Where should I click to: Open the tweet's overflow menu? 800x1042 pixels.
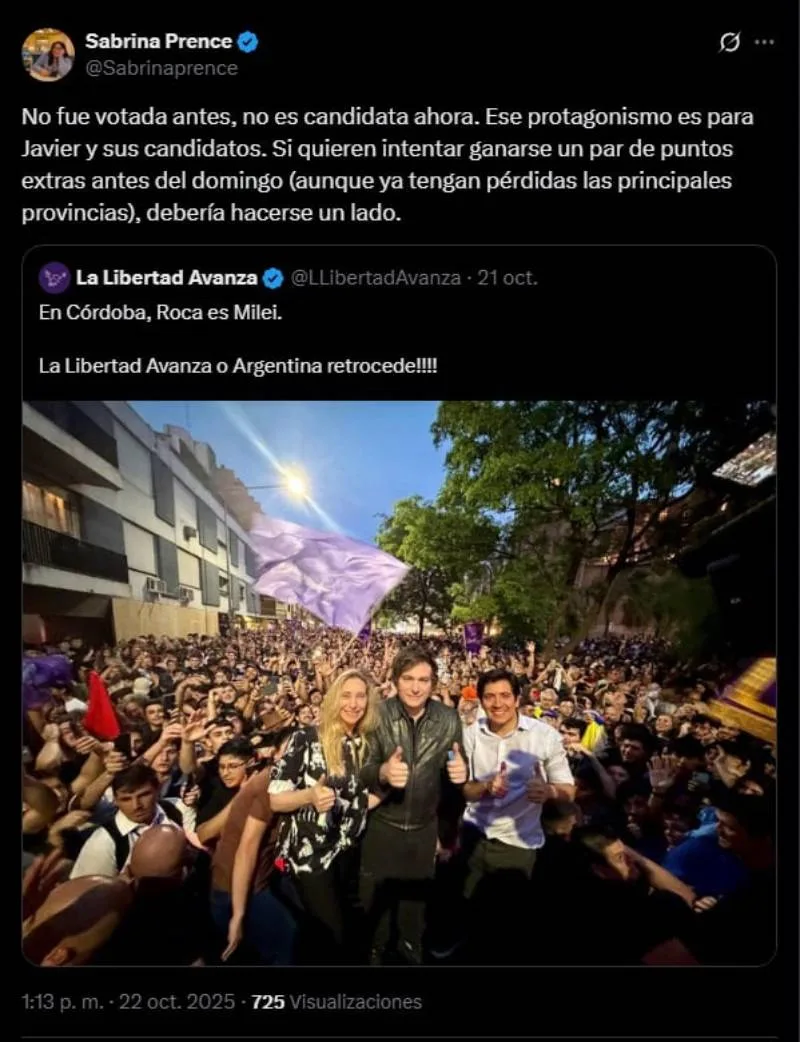pos(764,42)
